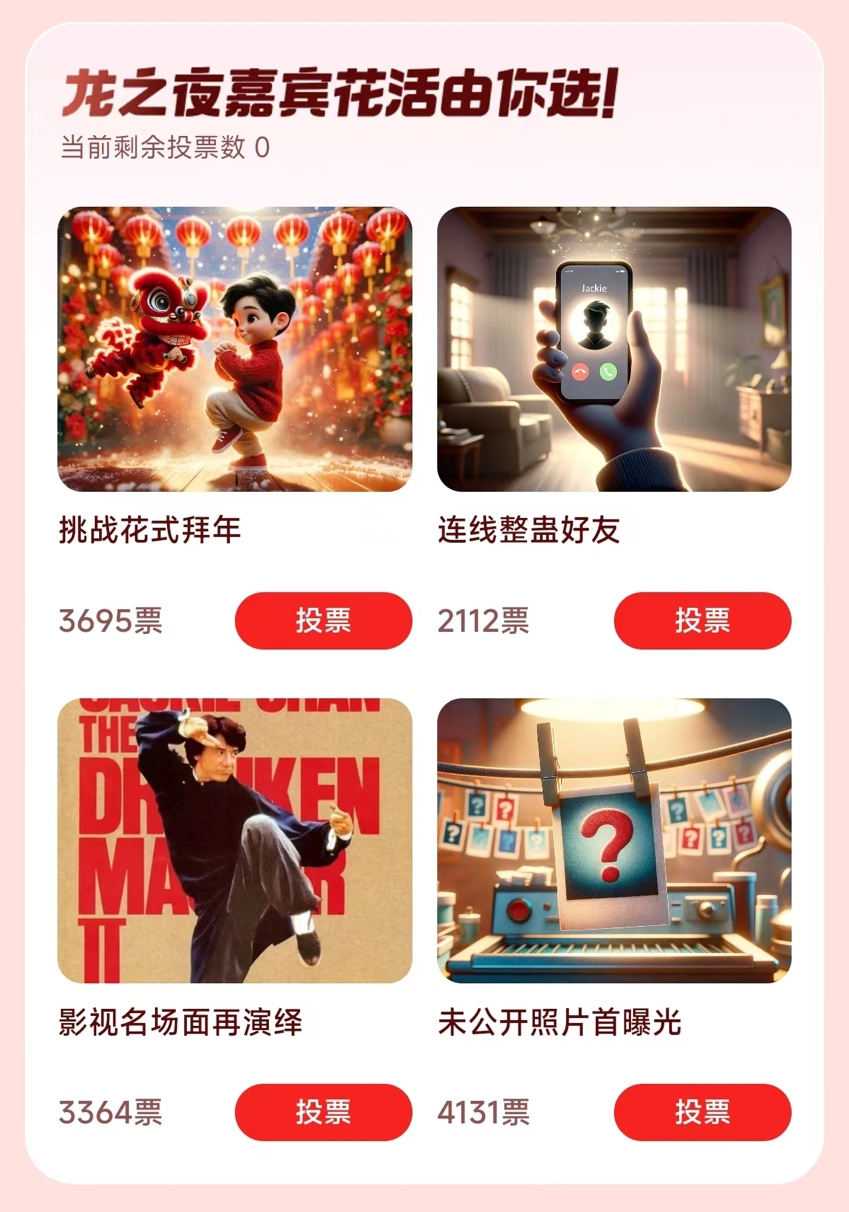Vote for 未公开照片首曝光
The width and height of the screenshot is (849, 1212).
click(702, 1111)
